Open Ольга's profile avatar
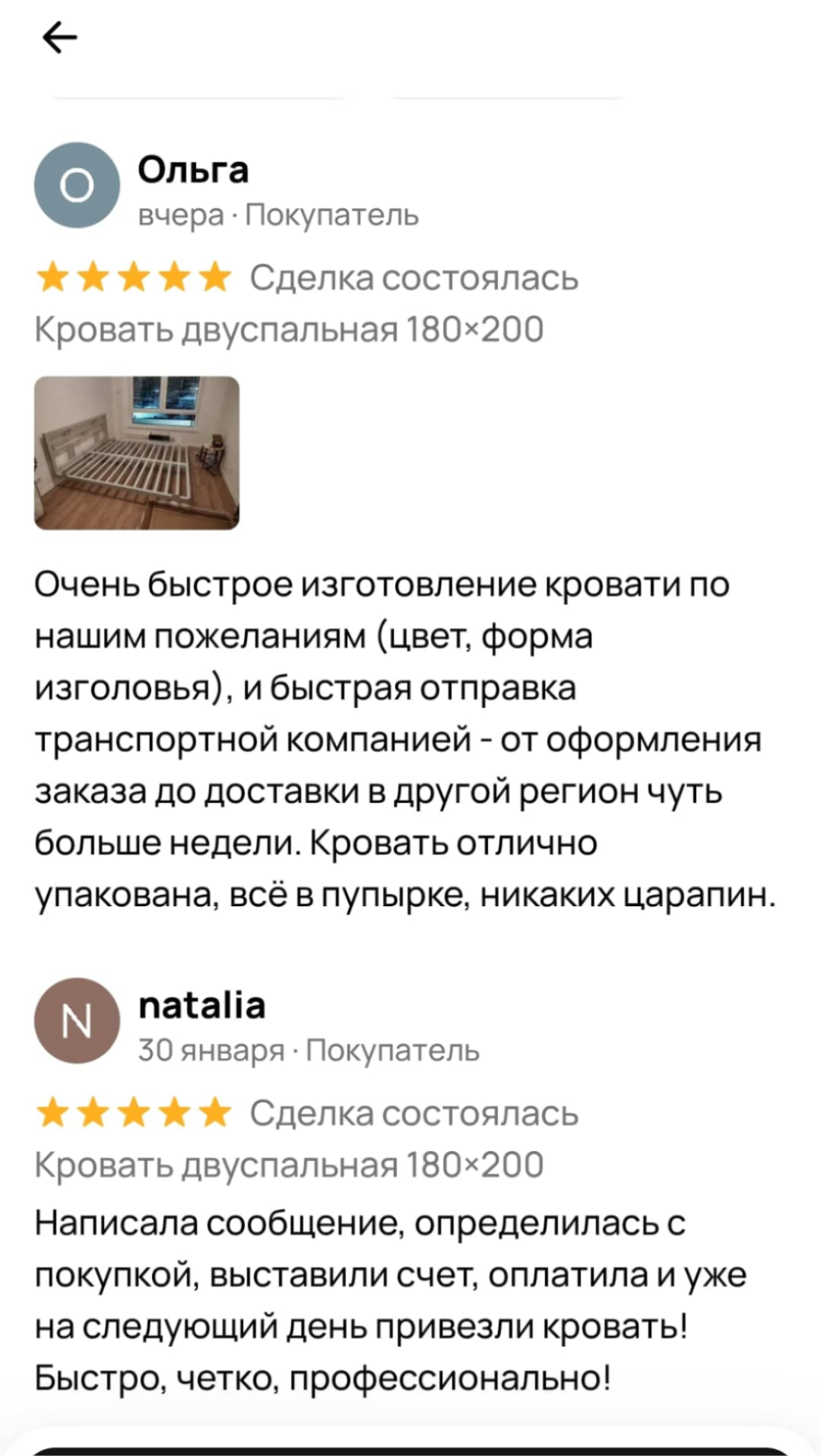The width and height of the screenshot is (821, 1456). point(77,185)
